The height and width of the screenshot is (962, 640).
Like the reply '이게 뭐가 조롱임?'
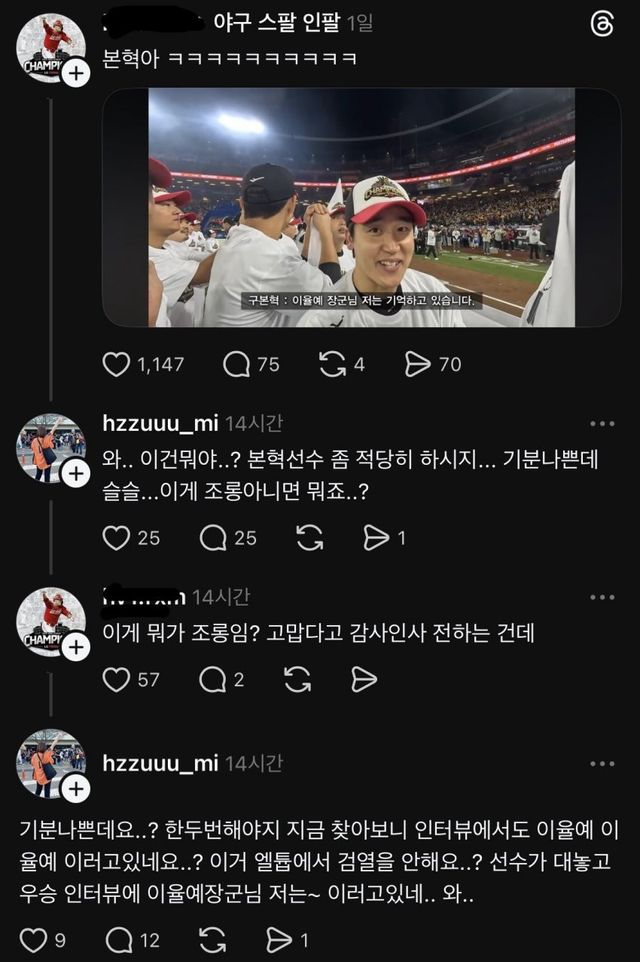pos(117,680)
